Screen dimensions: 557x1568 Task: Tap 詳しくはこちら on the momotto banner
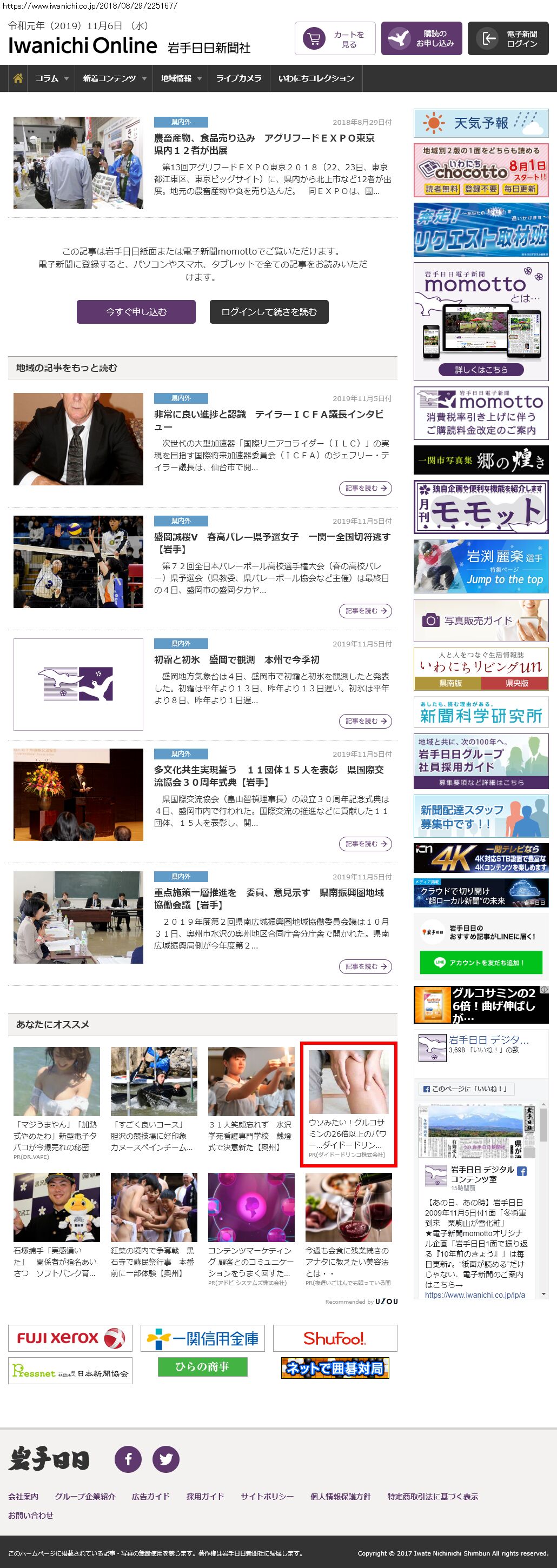tap(481, 370)
